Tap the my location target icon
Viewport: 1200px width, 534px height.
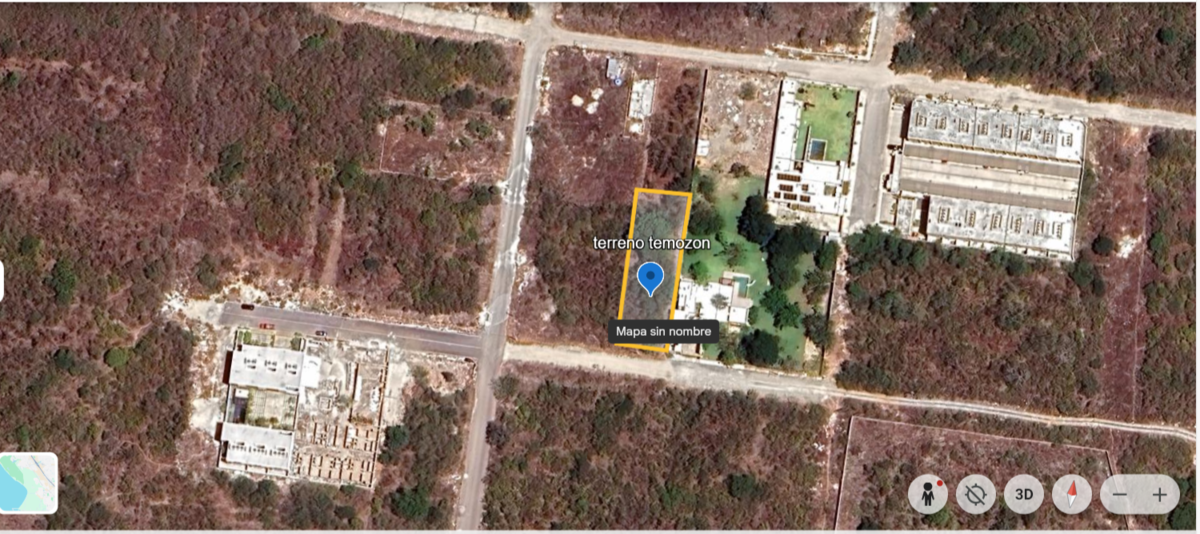click(x=976, y=494)
